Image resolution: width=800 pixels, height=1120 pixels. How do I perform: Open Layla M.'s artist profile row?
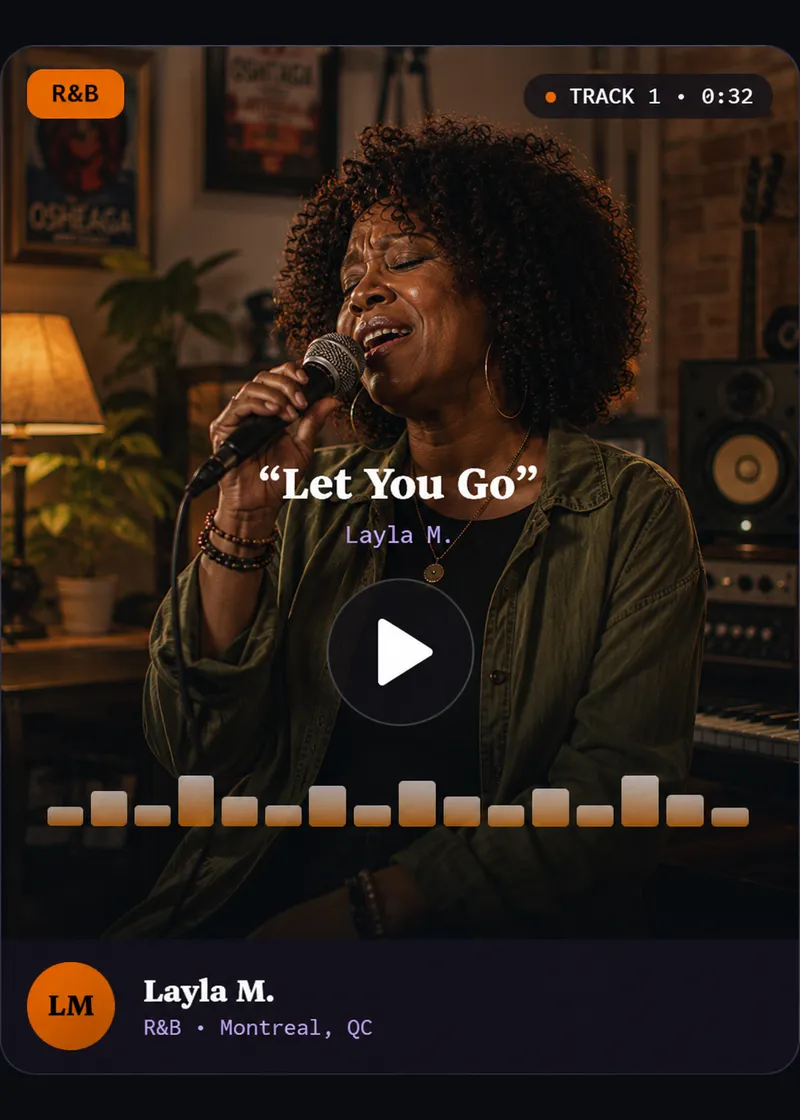point(400,1006)
